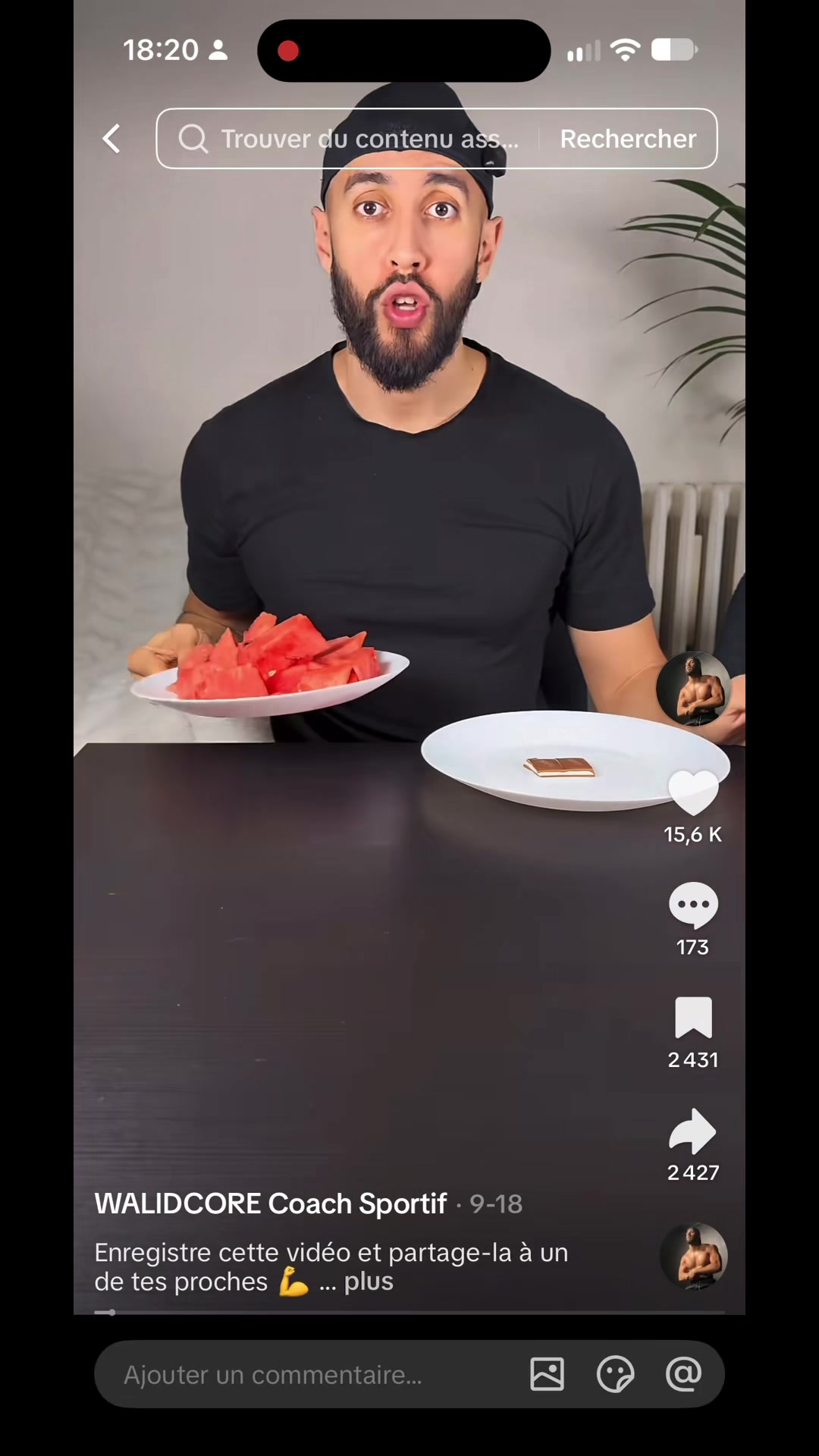Share the video via the arrow icon

pos(693,1131)
